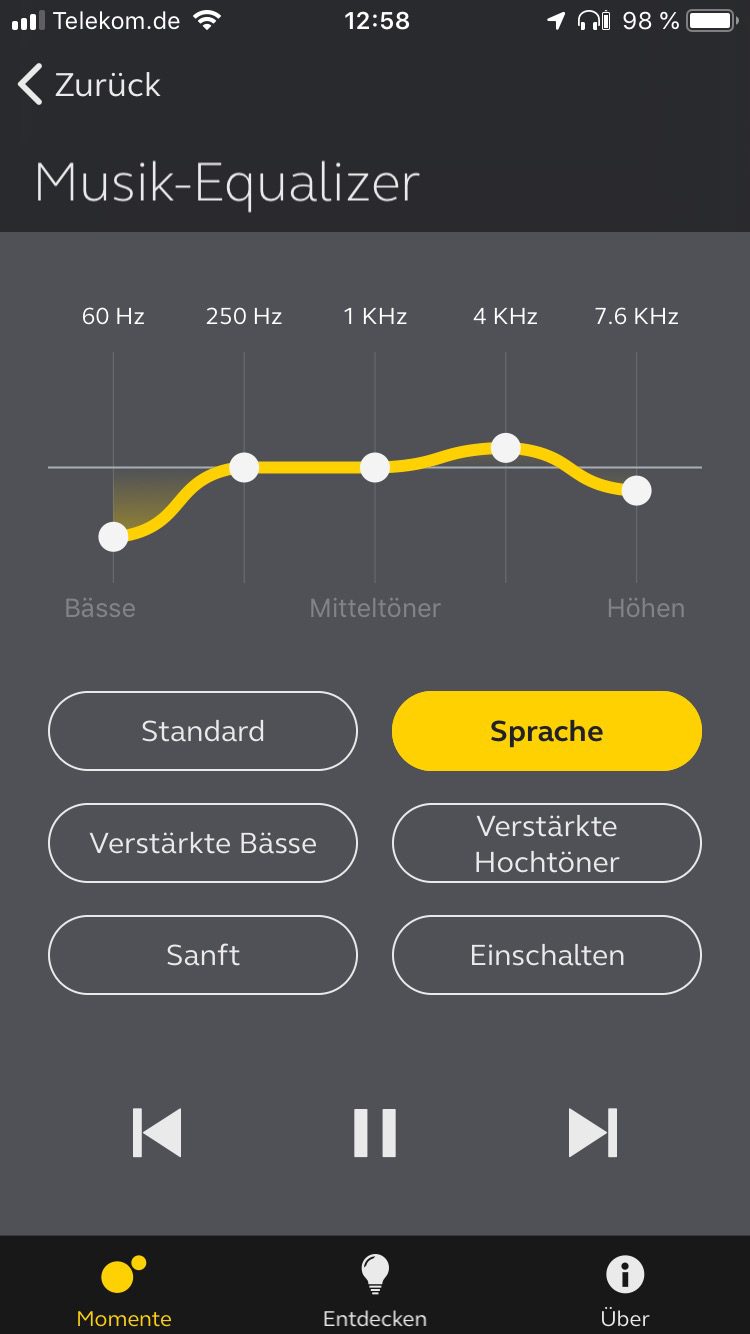Tap the 4 KHz equalizer handle
This screenshot has height=1334, width=750.
point(506,447)
